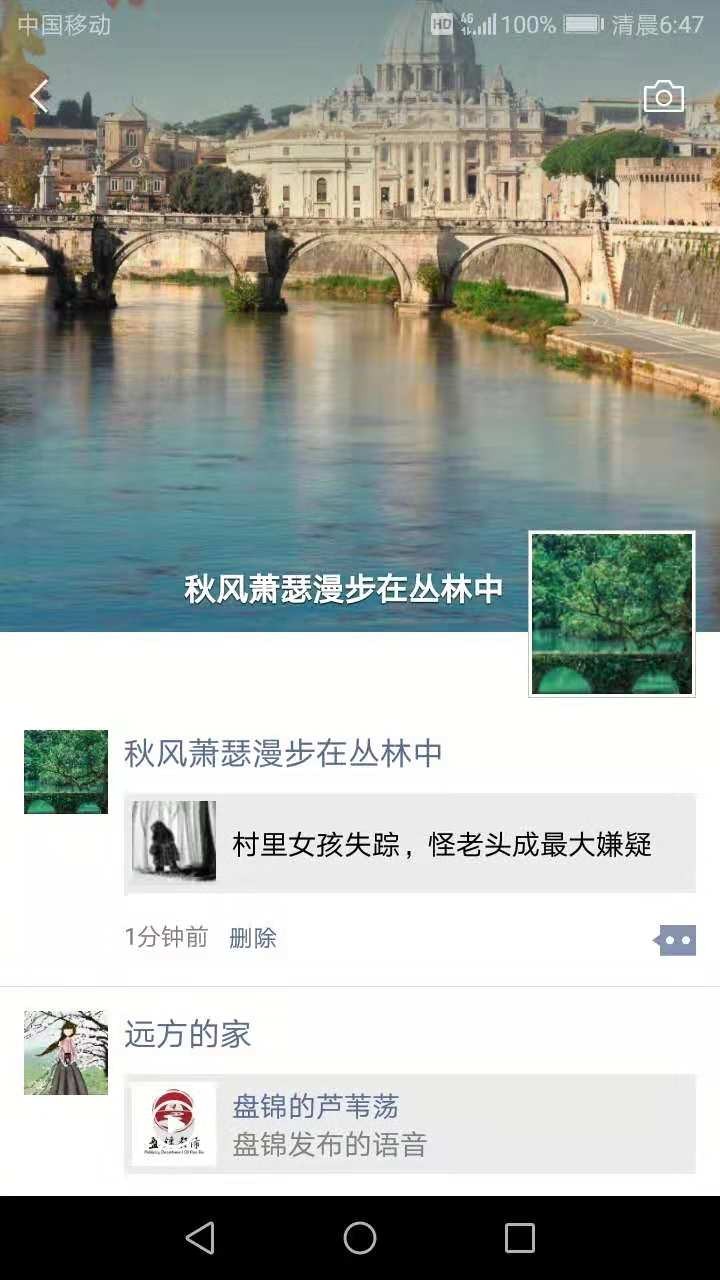
Task: Open shared article 村里女孩失踪，怪老头成最大嫌疑
Action: pyautogui.click(x=410, y=843)
